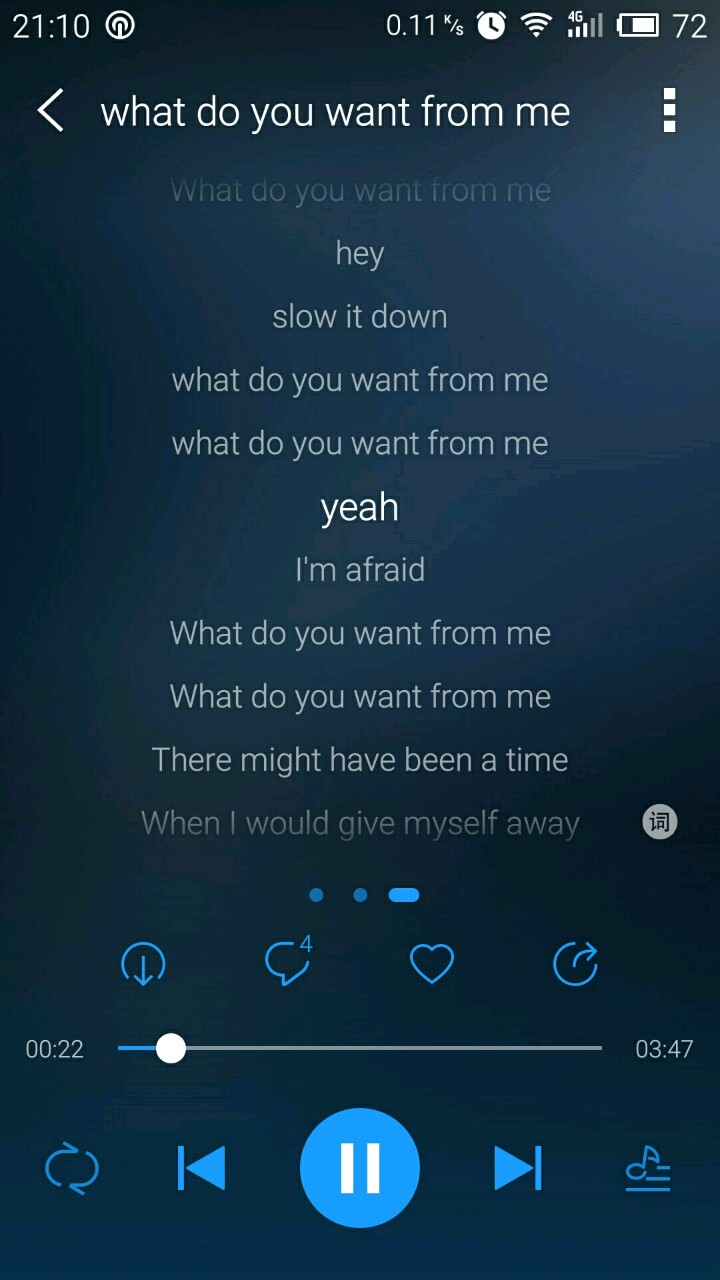Screen dimensions: 720x1280
Task: Skip to the previous track
Action: click(x=202, y=1168)
